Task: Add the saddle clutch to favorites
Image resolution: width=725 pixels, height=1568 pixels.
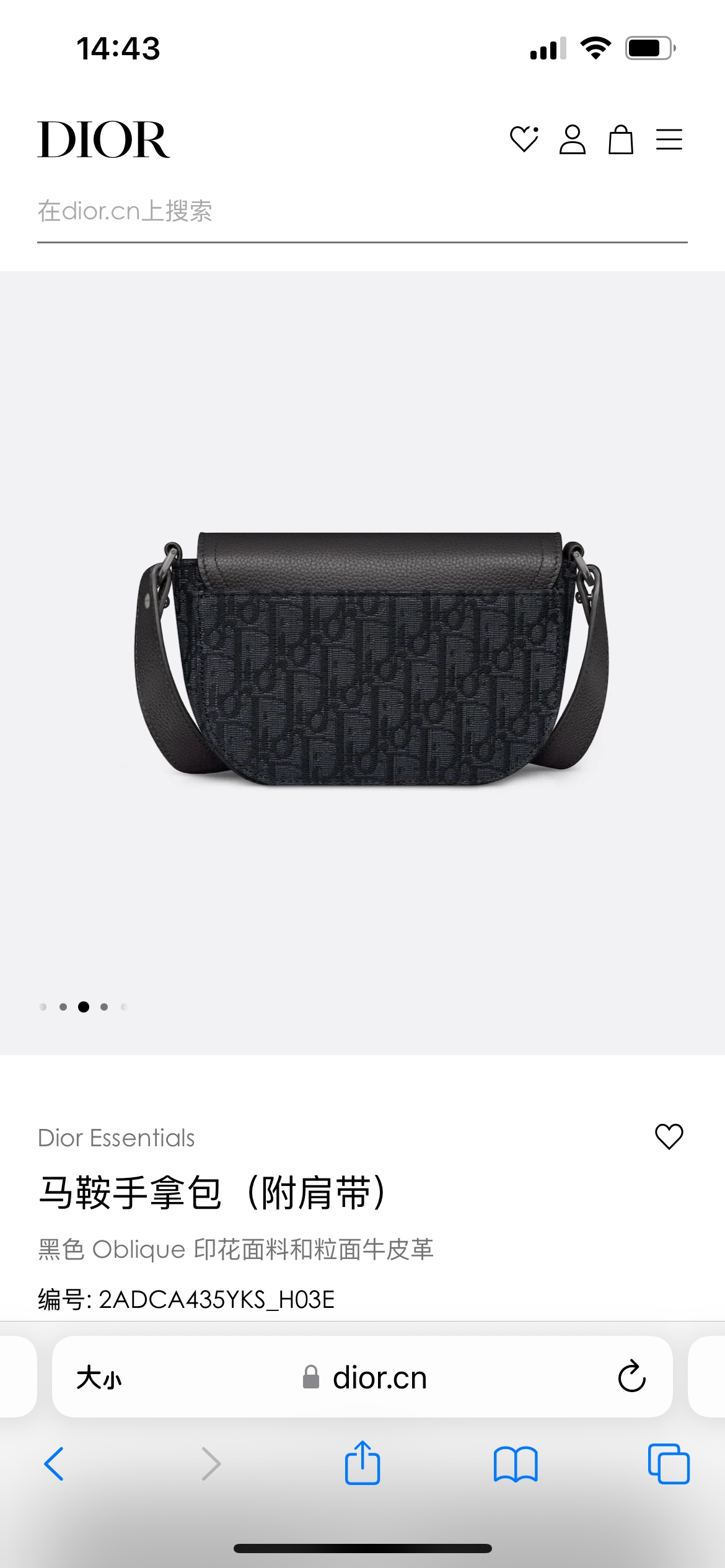Action: (x=669, y=1136)
